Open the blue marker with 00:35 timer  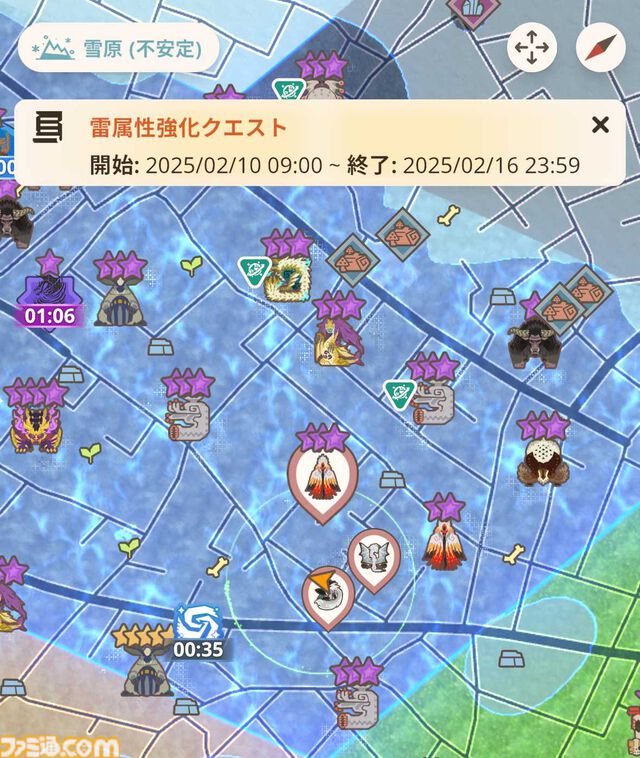pyautogui.click(x=197, y=630)
